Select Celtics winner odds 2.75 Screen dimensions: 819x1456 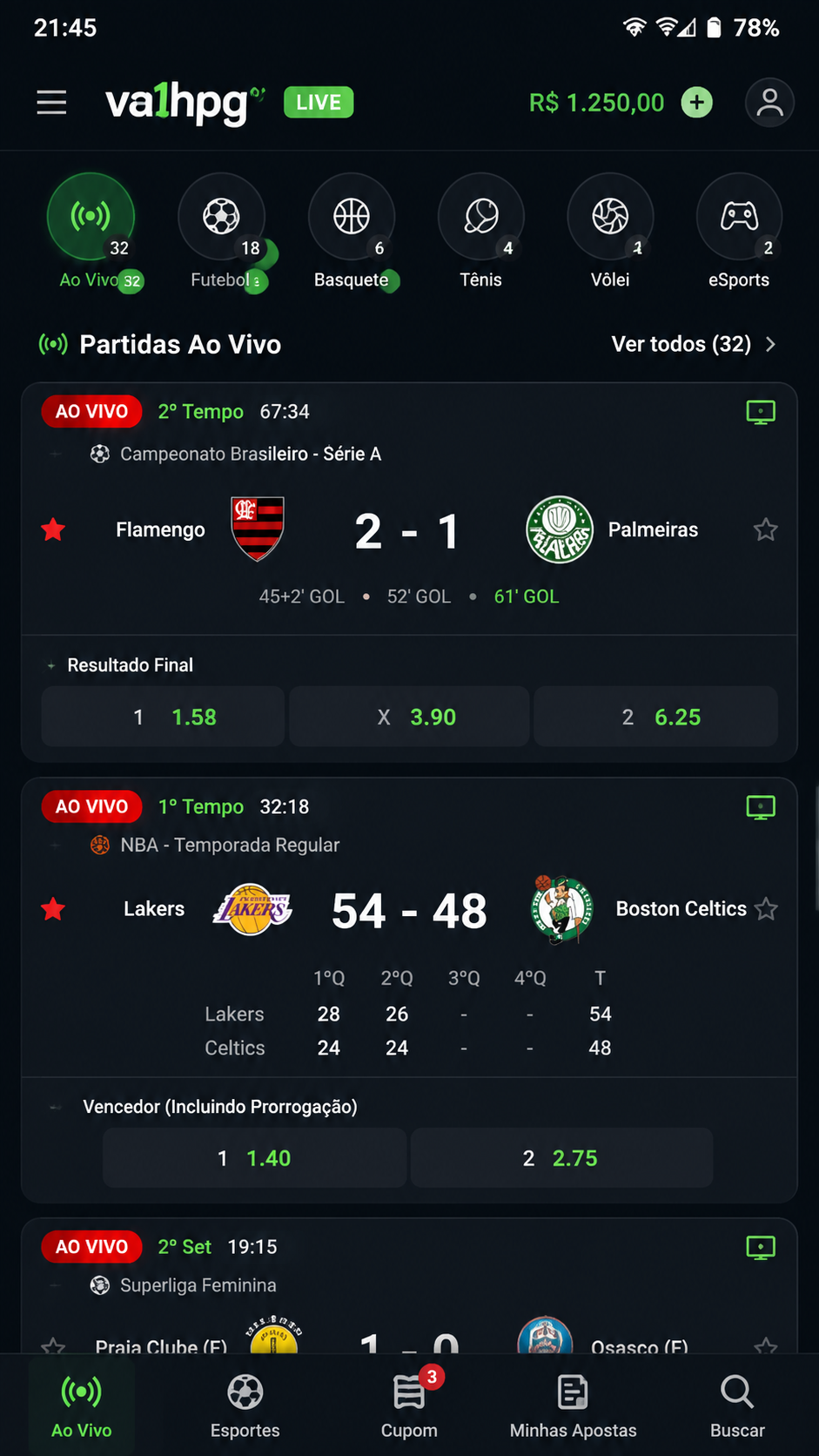point(561,1158)
